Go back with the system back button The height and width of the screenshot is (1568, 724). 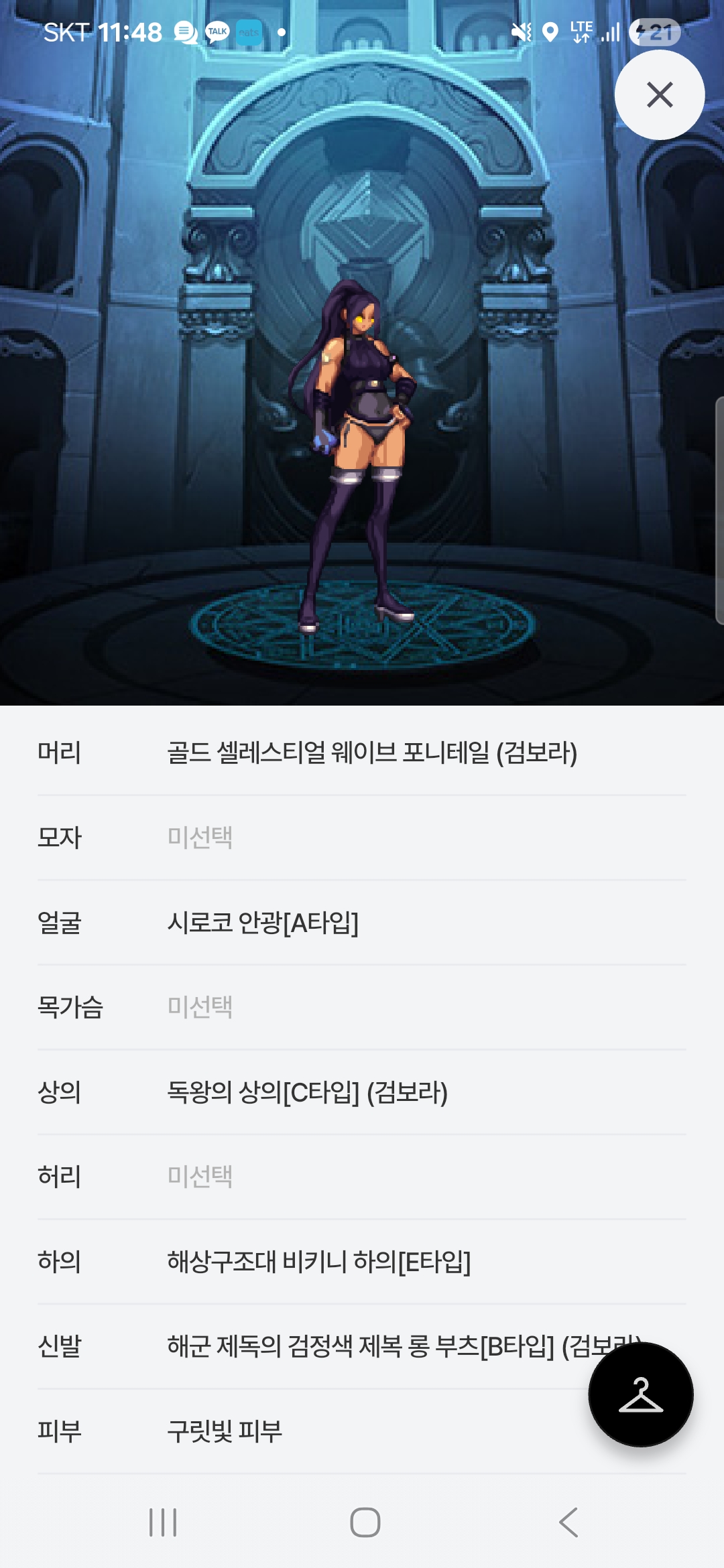point(568,1522)
